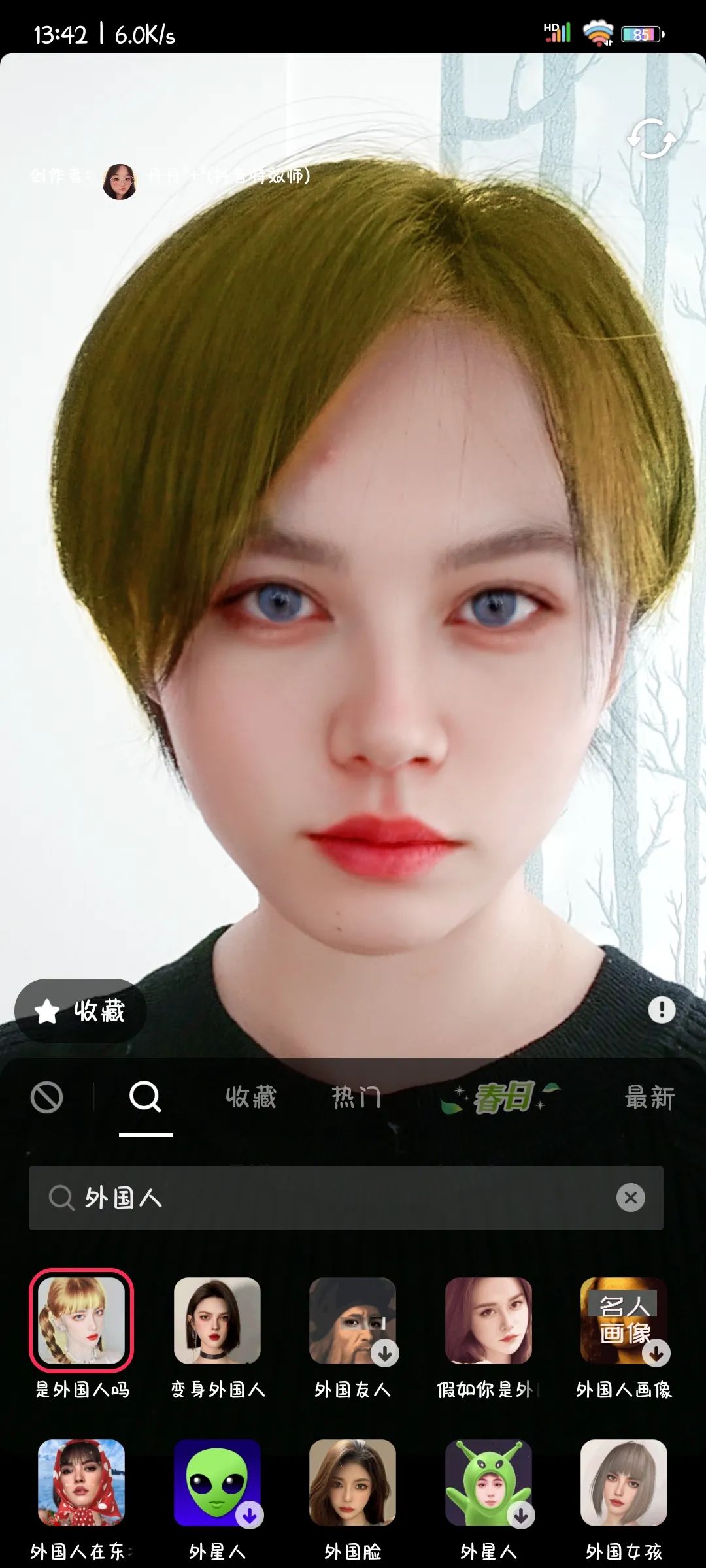Select the search magnifier tab
This screenshot has height=1568, width=706.
(145, 1097)
